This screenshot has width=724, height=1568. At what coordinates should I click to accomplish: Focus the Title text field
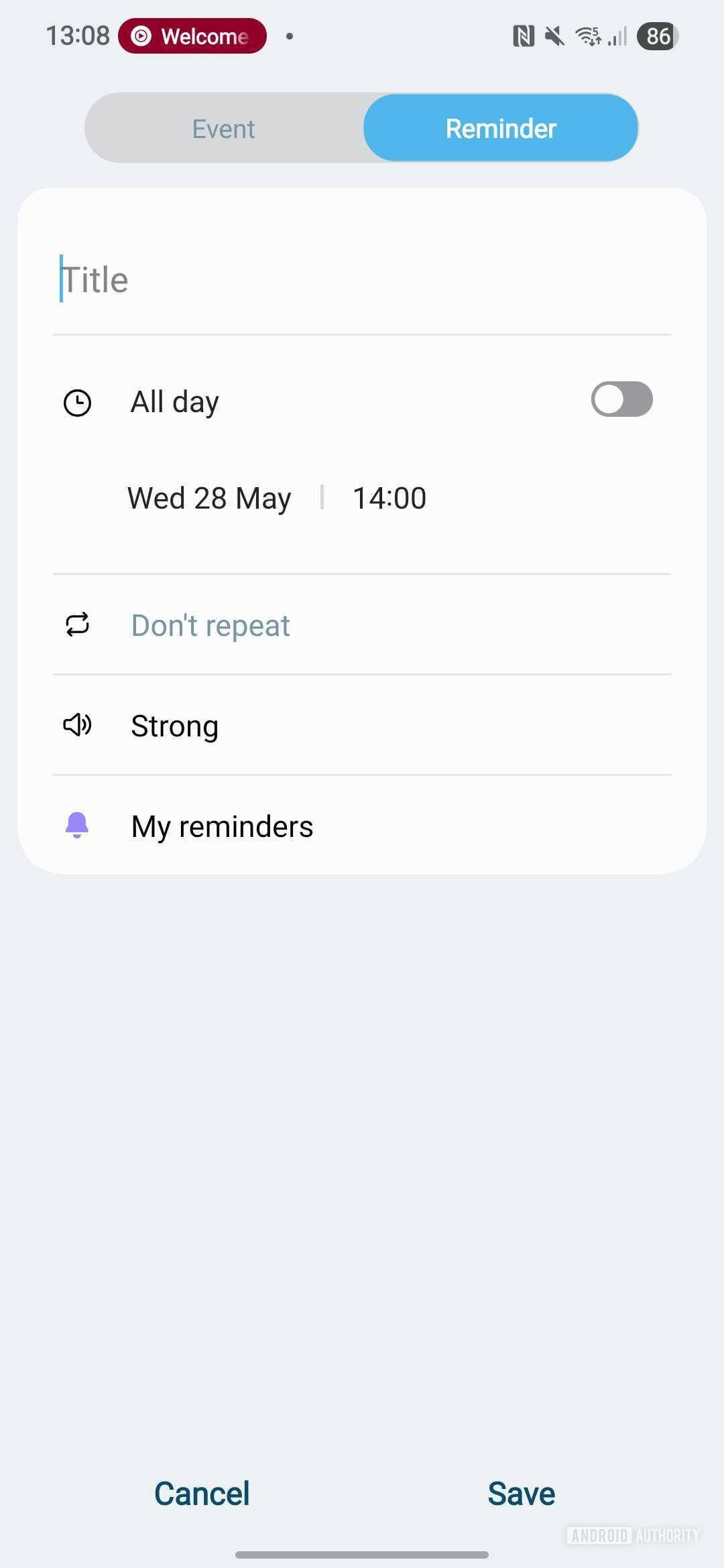click(x=362, y=280)
